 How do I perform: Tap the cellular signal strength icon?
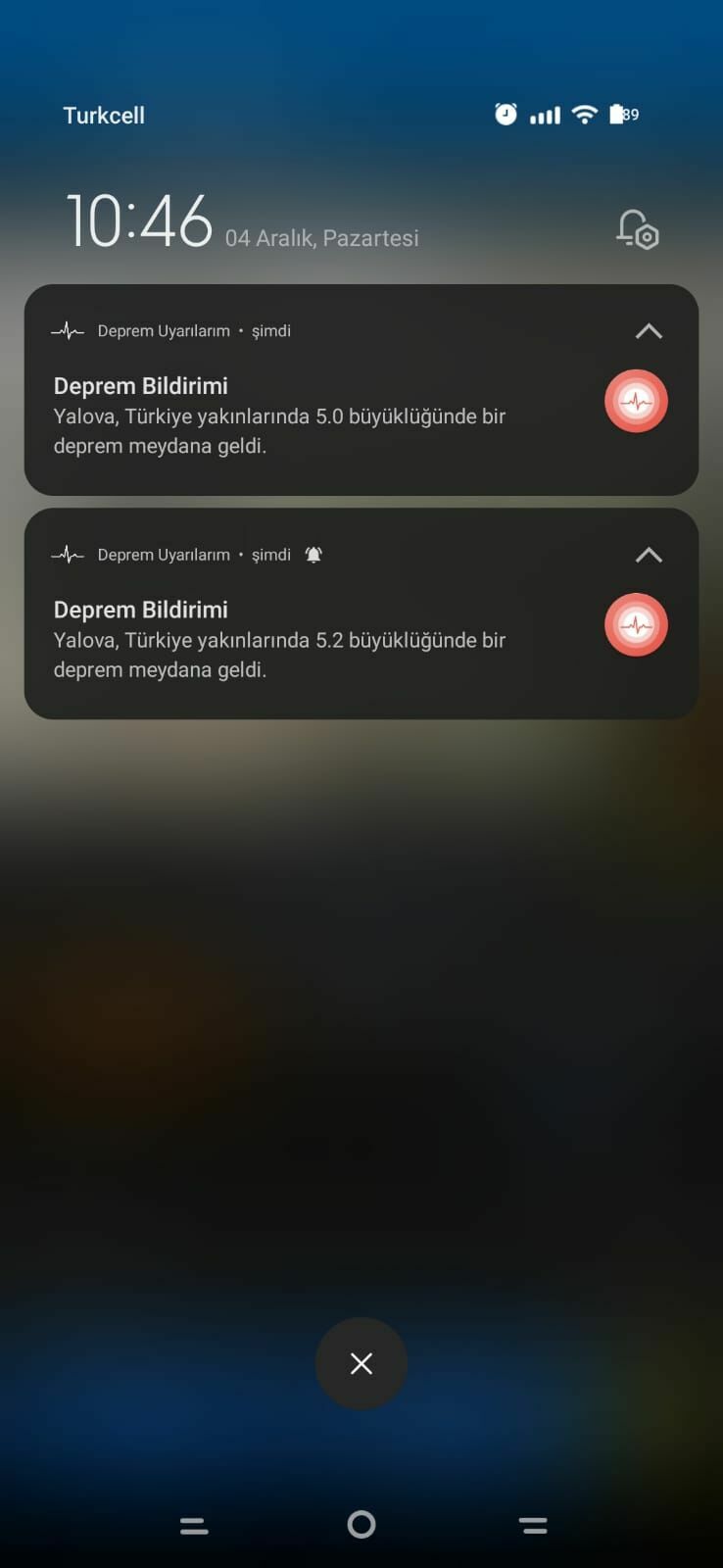pyautogui.click(x=544, y=114)
